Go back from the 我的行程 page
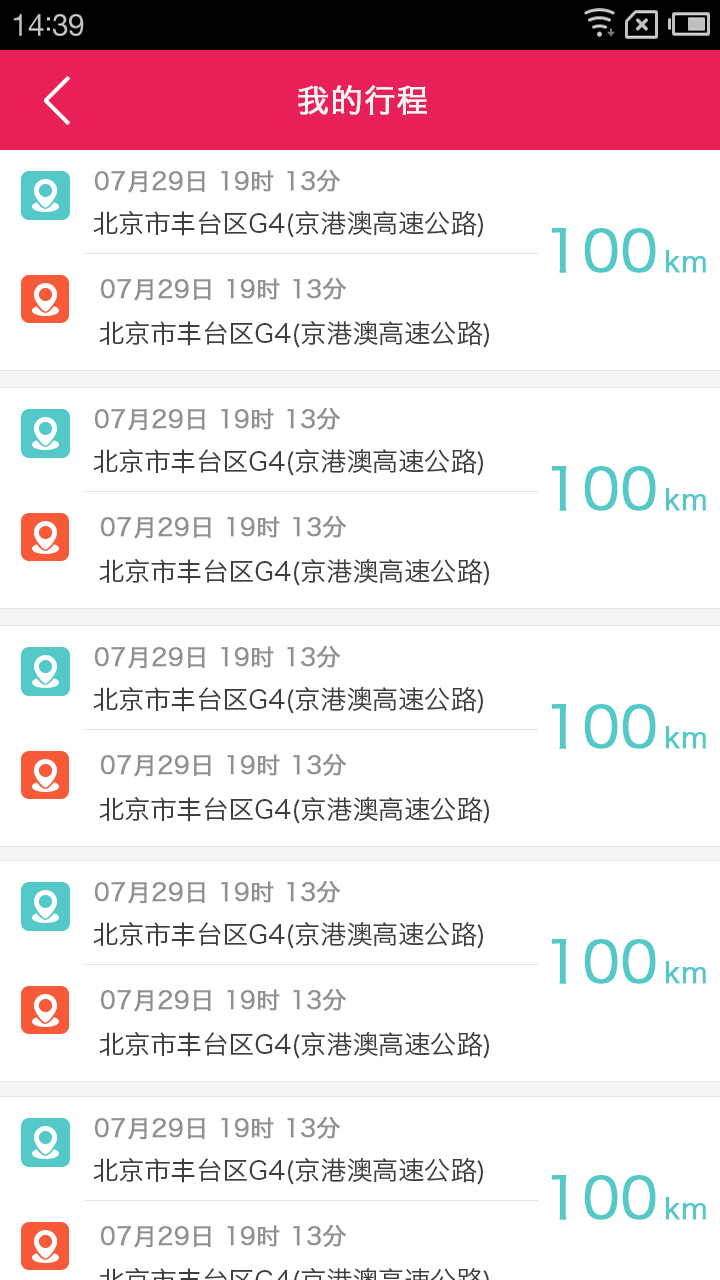 point(57,101)
